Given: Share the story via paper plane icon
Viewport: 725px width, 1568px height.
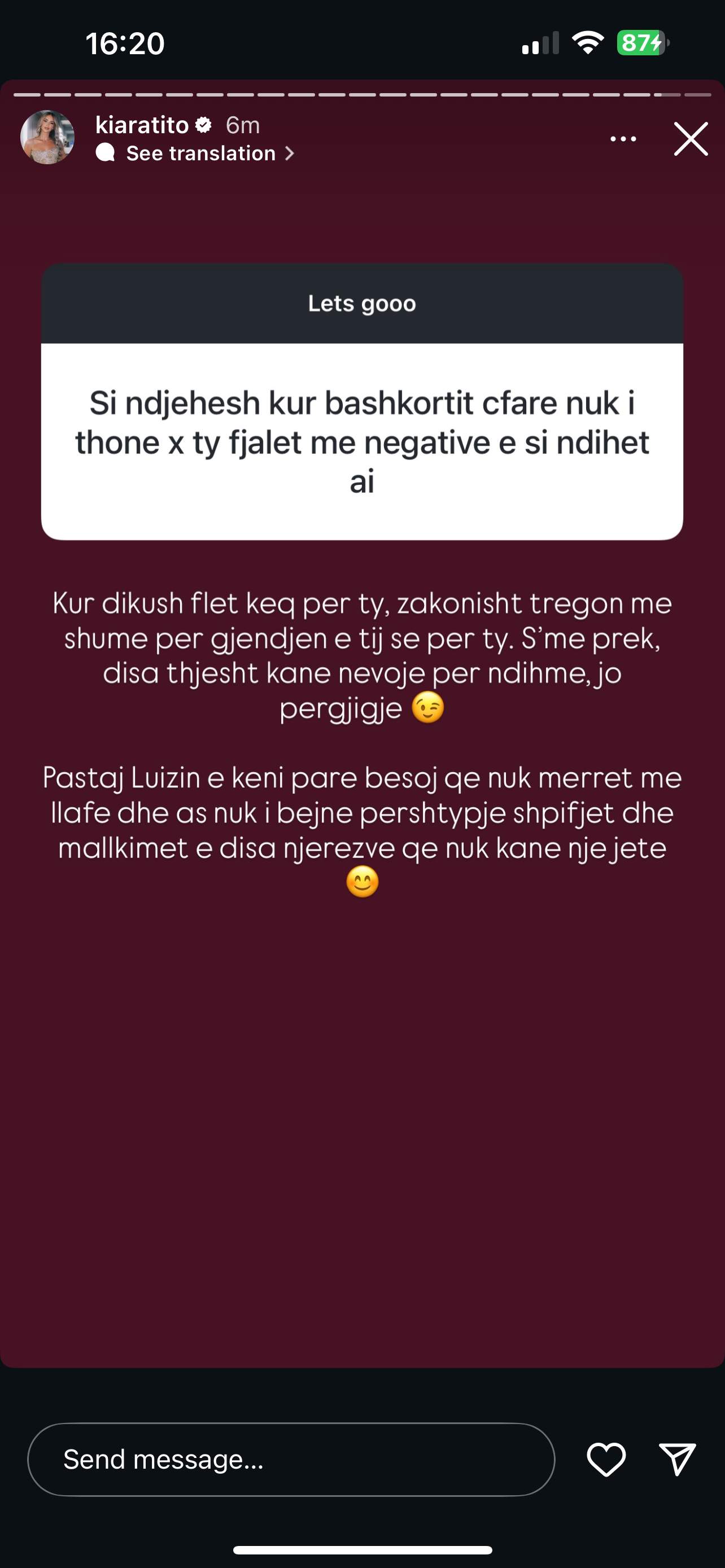Looking at the screenshot, I should pyautogui.click(x=678, y=1459).
